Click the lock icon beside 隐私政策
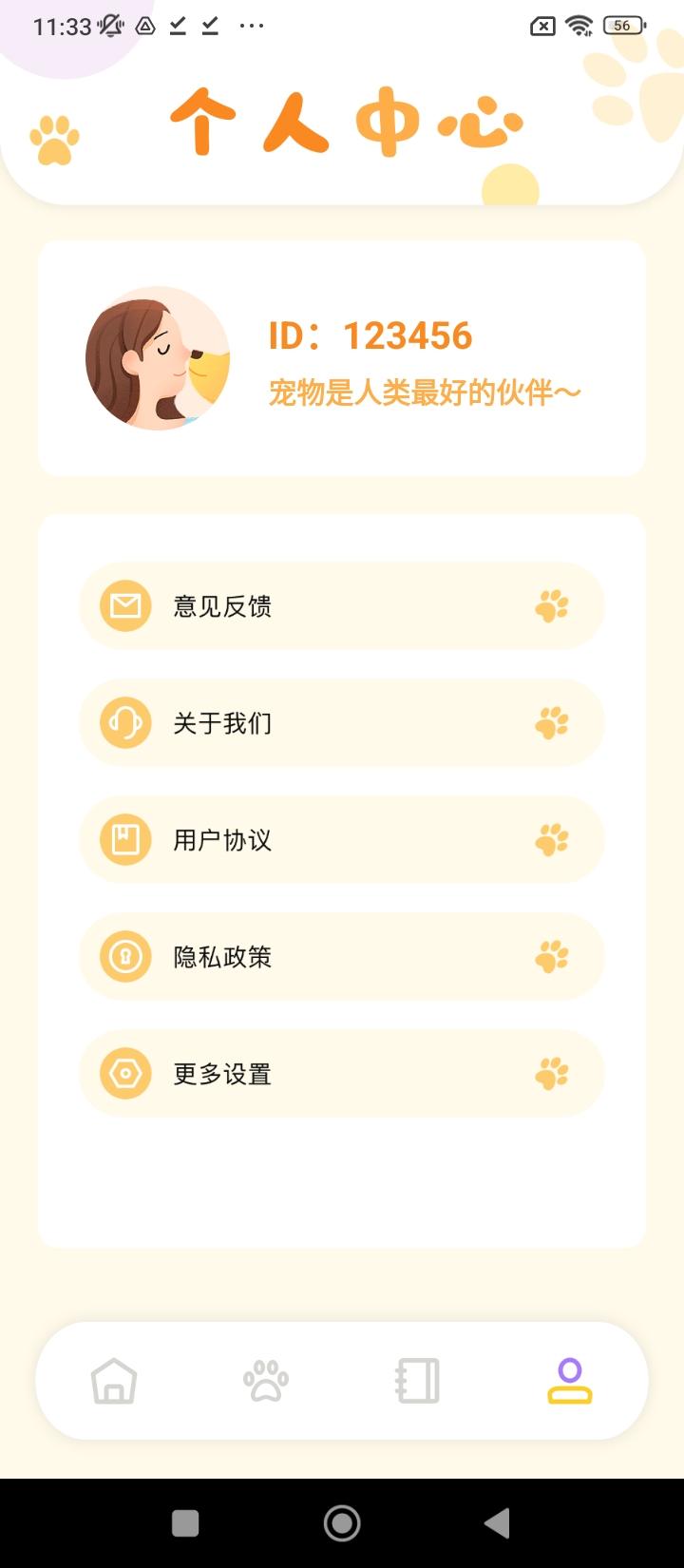This screenshot has width=684, height=1568. pos(124,956)
